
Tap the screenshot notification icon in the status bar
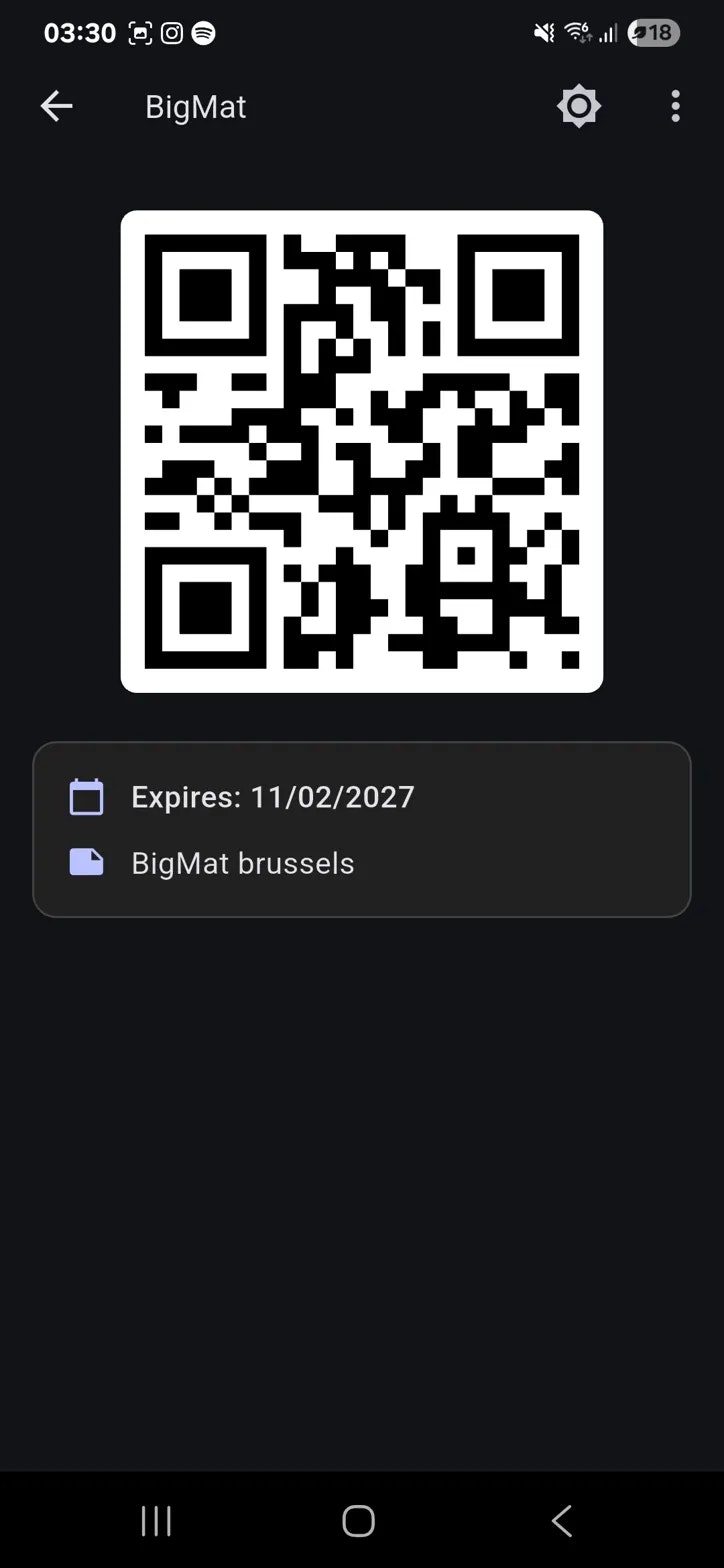point(139,32)
